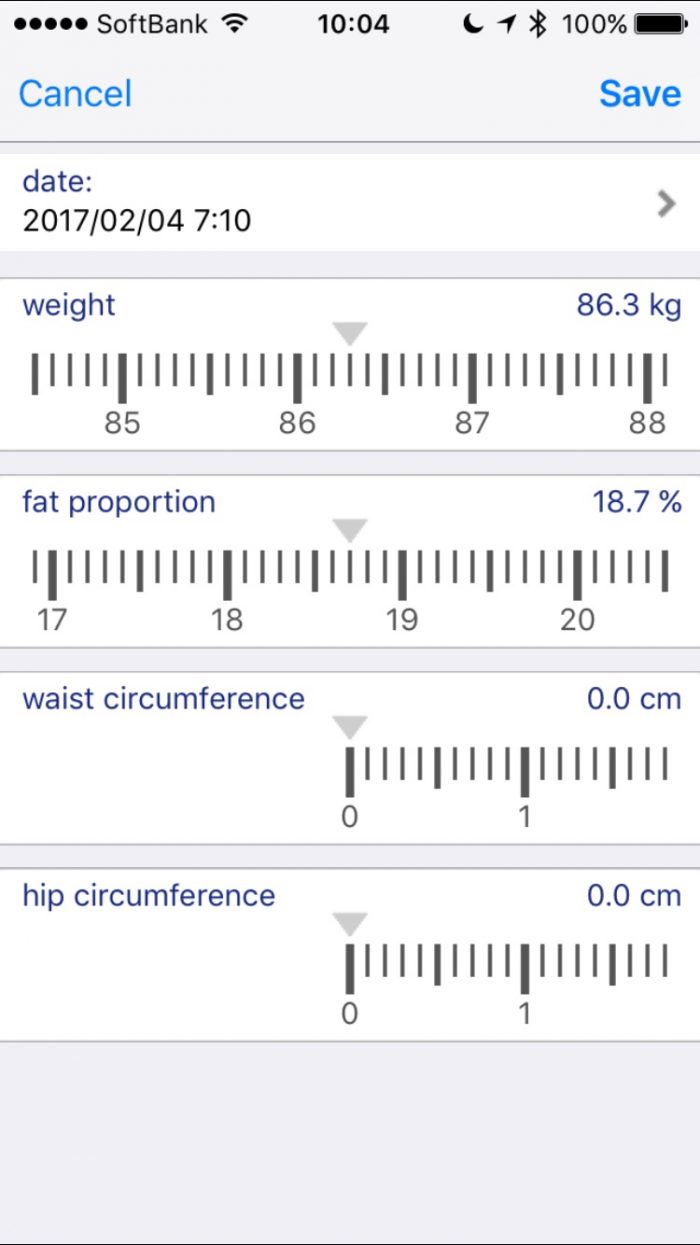Cancel editing this record

(x=75, y=94)
